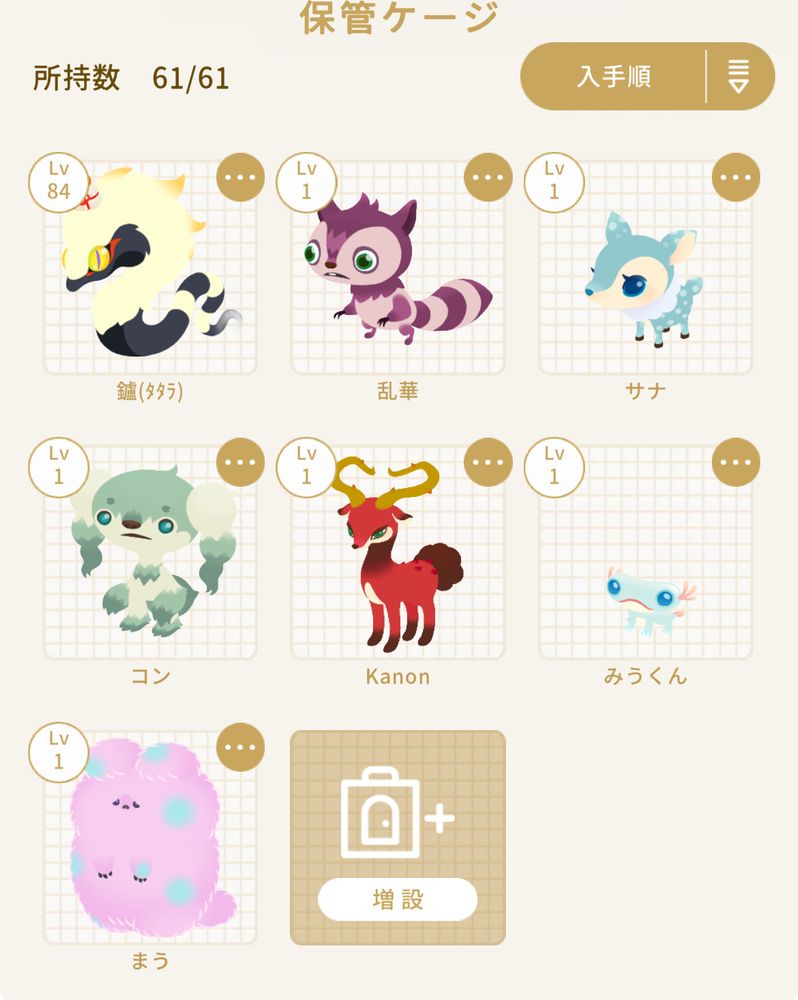The image size is (798, 1000).
Task: Tap 増設 to expand cage capacity
Action: pos(398,899)
